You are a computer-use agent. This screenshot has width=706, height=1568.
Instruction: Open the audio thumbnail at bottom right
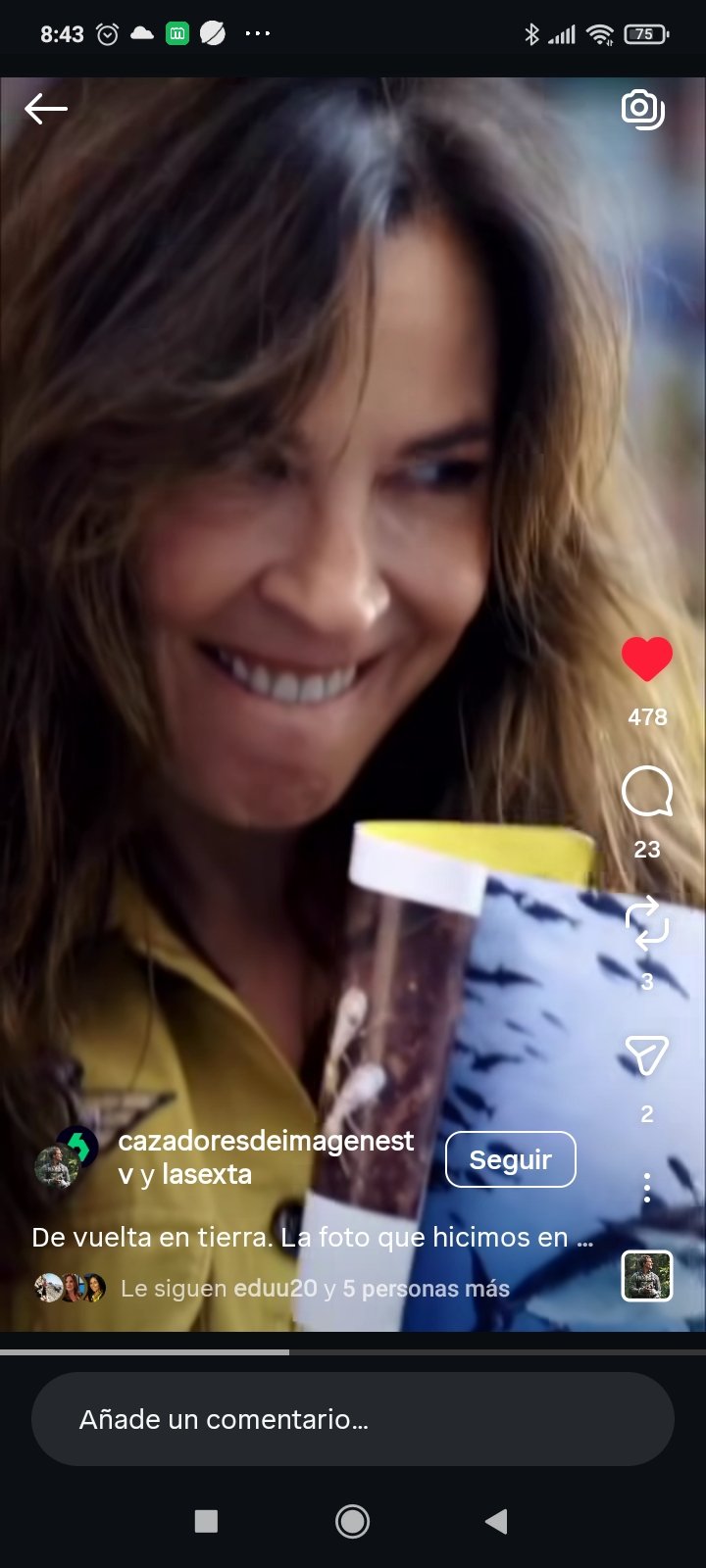click(x=647, y=1276)
